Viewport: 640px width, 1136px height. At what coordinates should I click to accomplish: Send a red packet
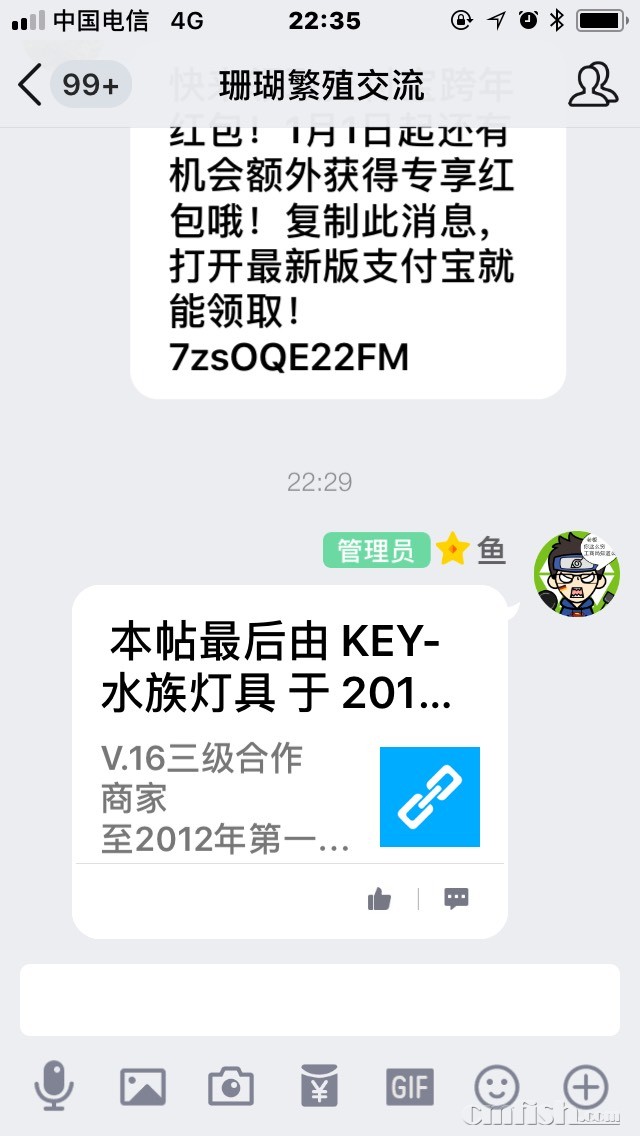click(319, 1086)
